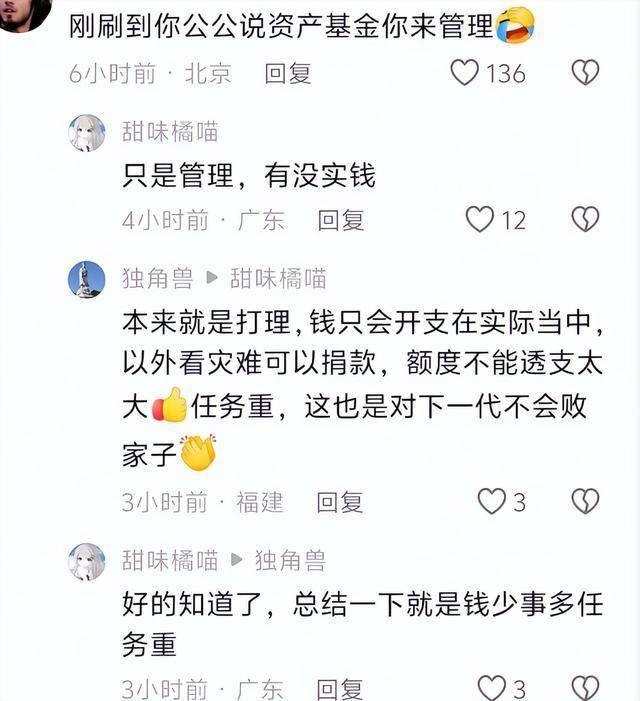Like the reply "好的知道了，总结一下…"
This screenshot has height=701, width=640.
coord(491,687)
